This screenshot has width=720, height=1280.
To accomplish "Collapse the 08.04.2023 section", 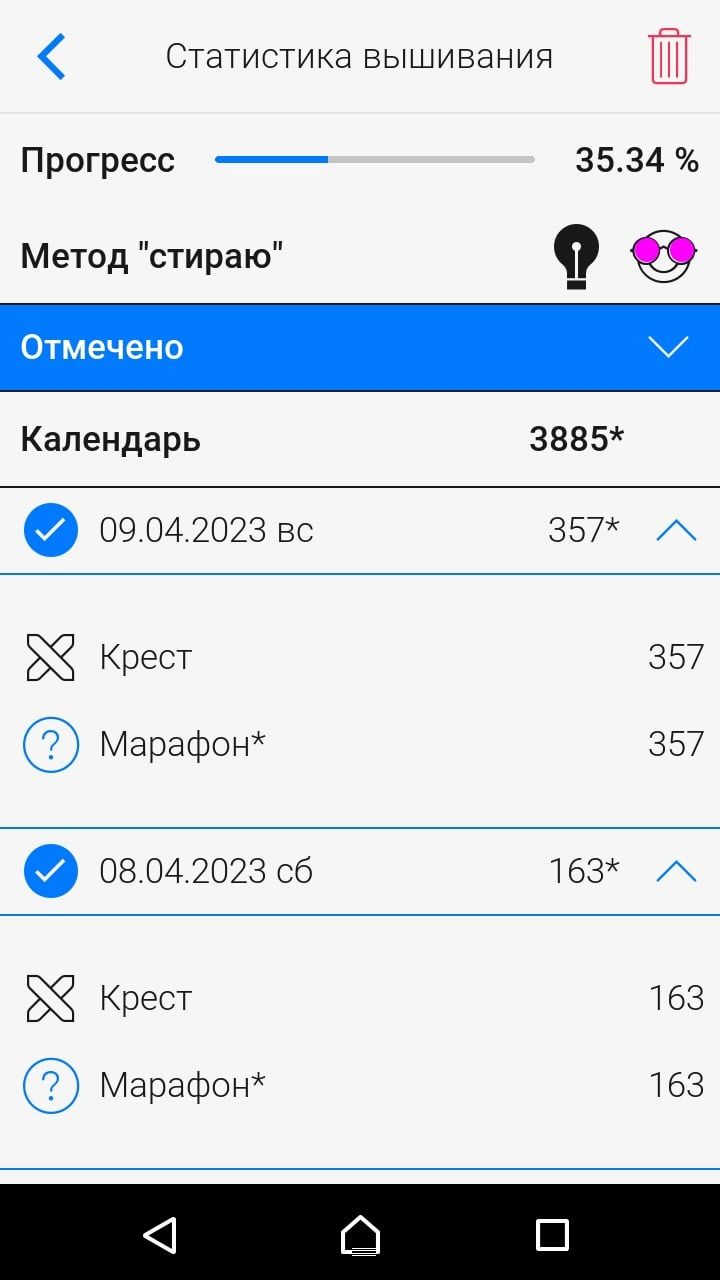I will 676,871.
